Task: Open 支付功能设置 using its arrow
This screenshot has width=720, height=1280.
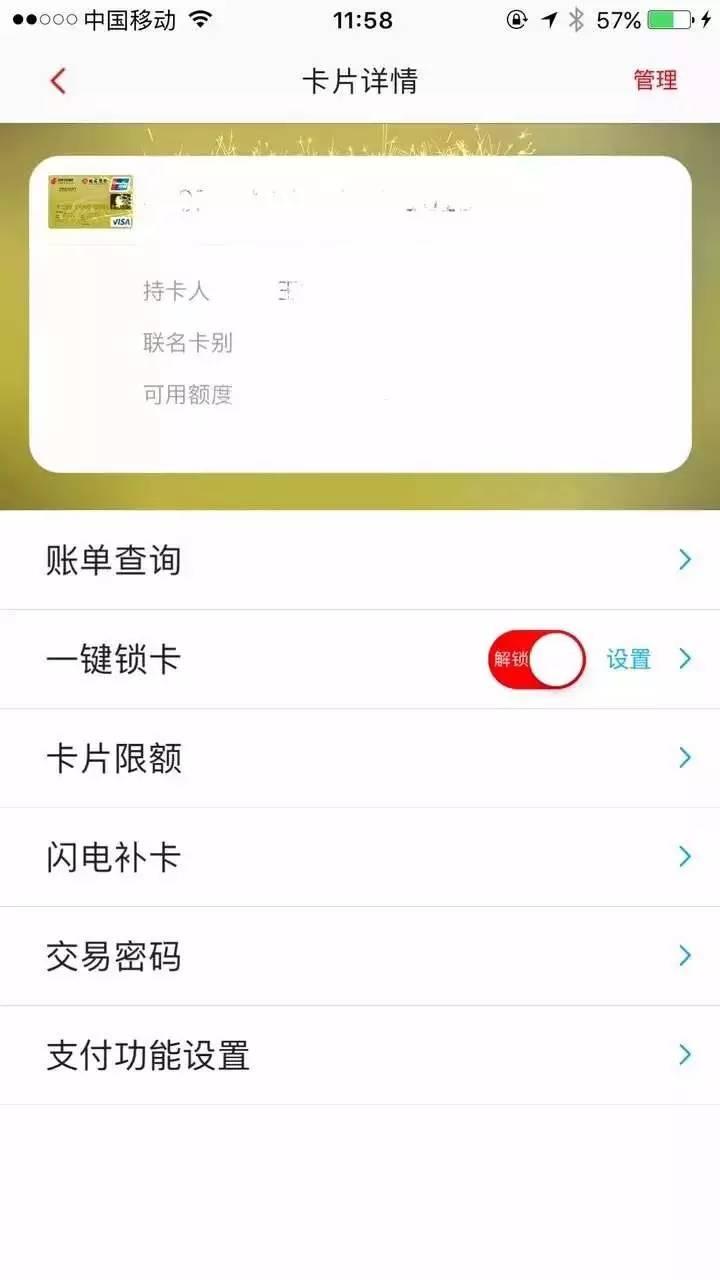Action: click(683, 1054)
